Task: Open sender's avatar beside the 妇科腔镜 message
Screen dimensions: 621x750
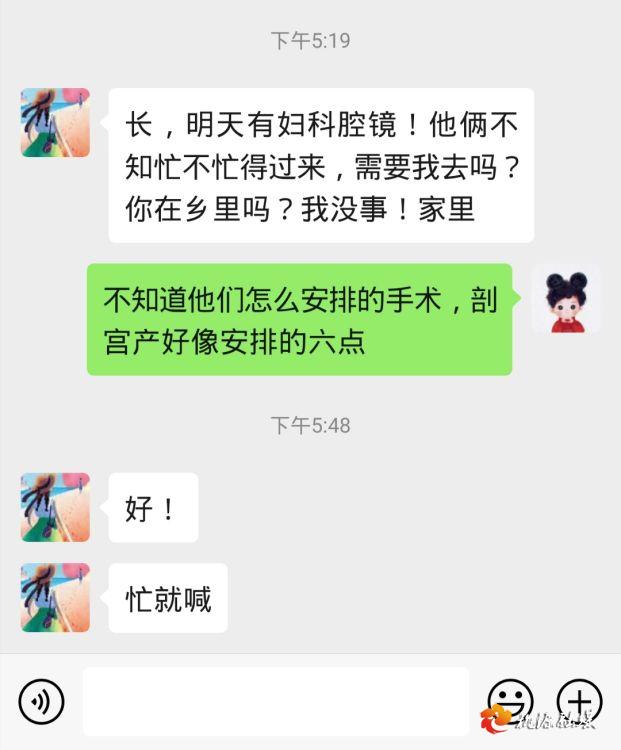Action: [55, 122]
